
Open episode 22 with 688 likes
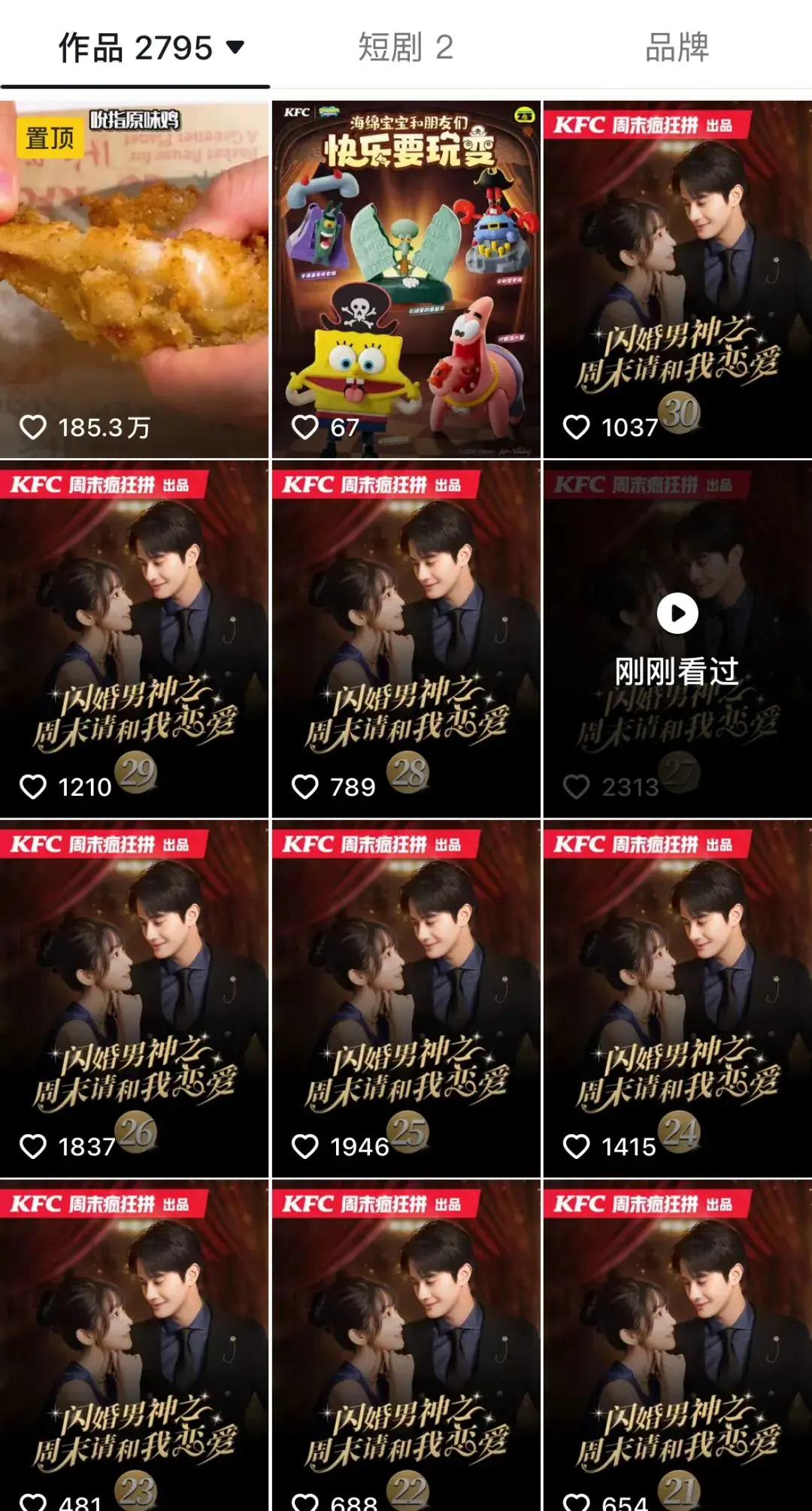406,1346
